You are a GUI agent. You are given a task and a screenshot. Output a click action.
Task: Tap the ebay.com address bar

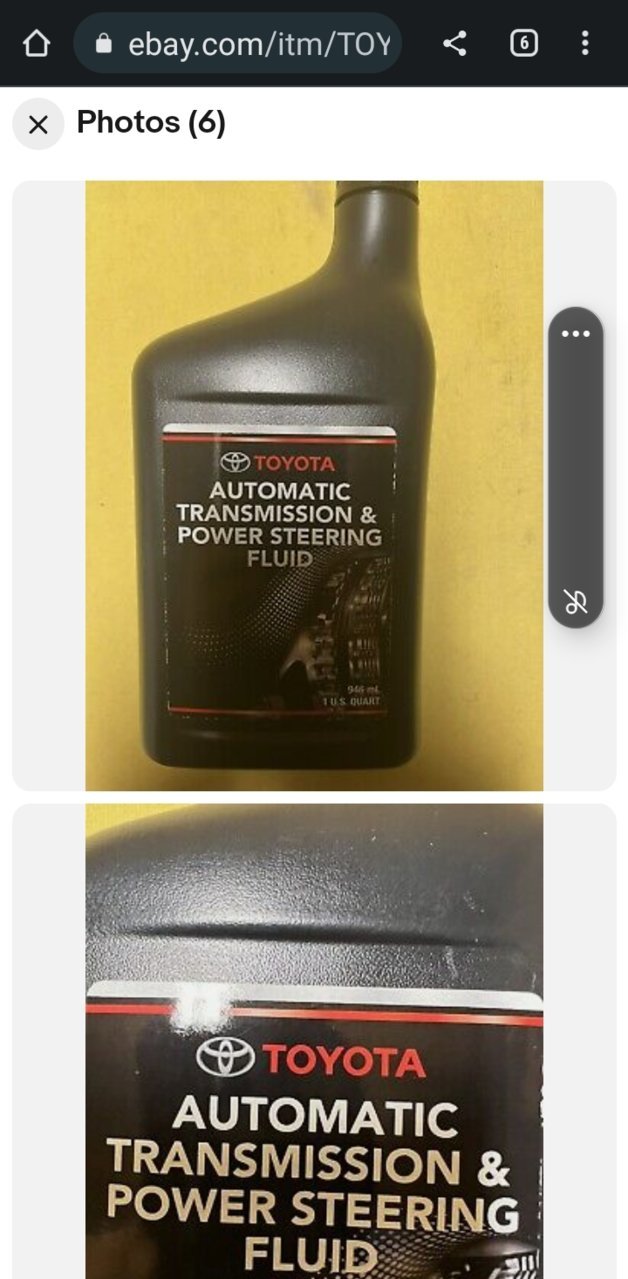[x=238, y=43]
